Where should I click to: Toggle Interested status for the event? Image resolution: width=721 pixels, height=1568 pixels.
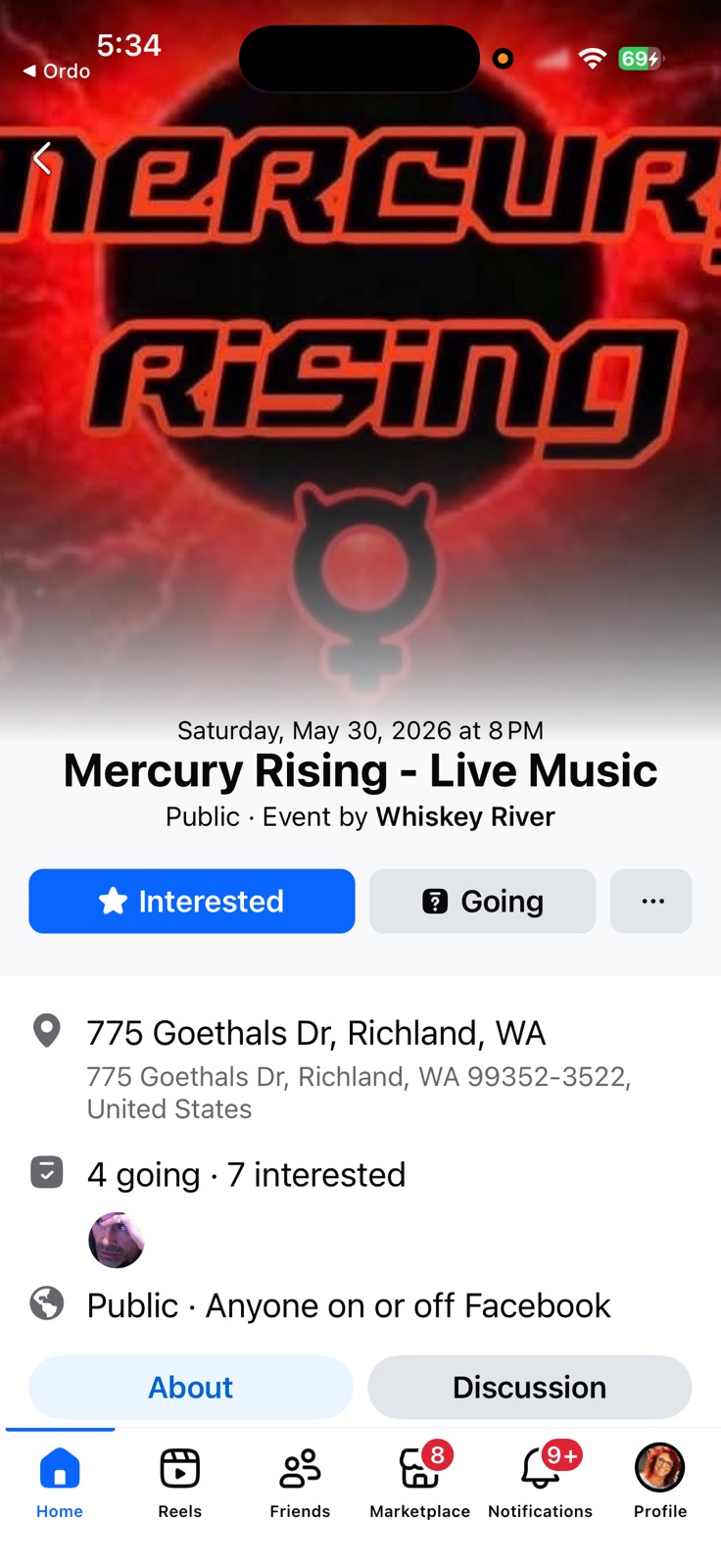coord(191,901)
